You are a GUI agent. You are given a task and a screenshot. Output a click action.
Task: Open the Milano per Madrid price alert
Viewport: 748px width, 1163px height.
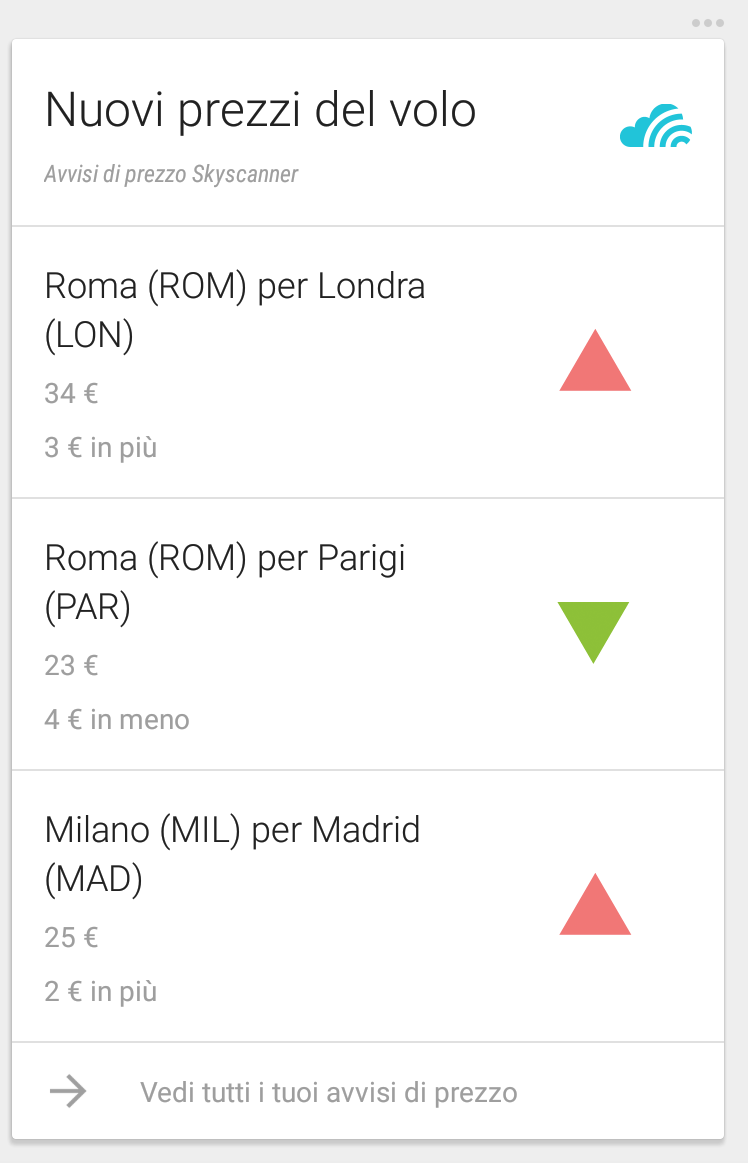click(367, 906)
